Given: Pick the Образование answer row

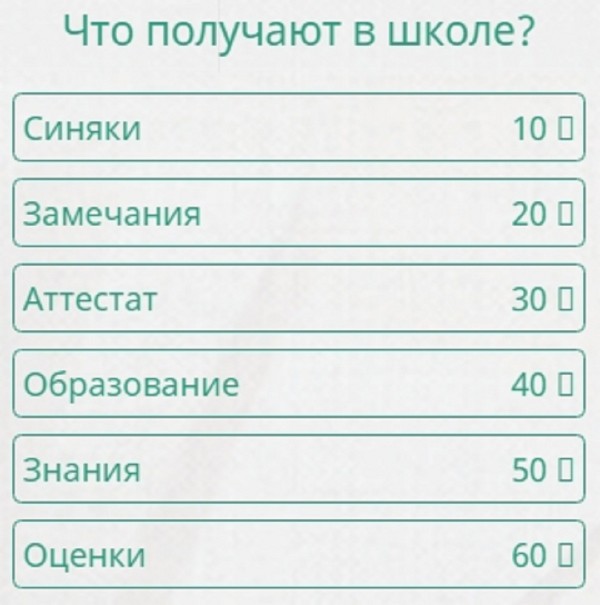Looking at the screenshot, I should 298,383.
